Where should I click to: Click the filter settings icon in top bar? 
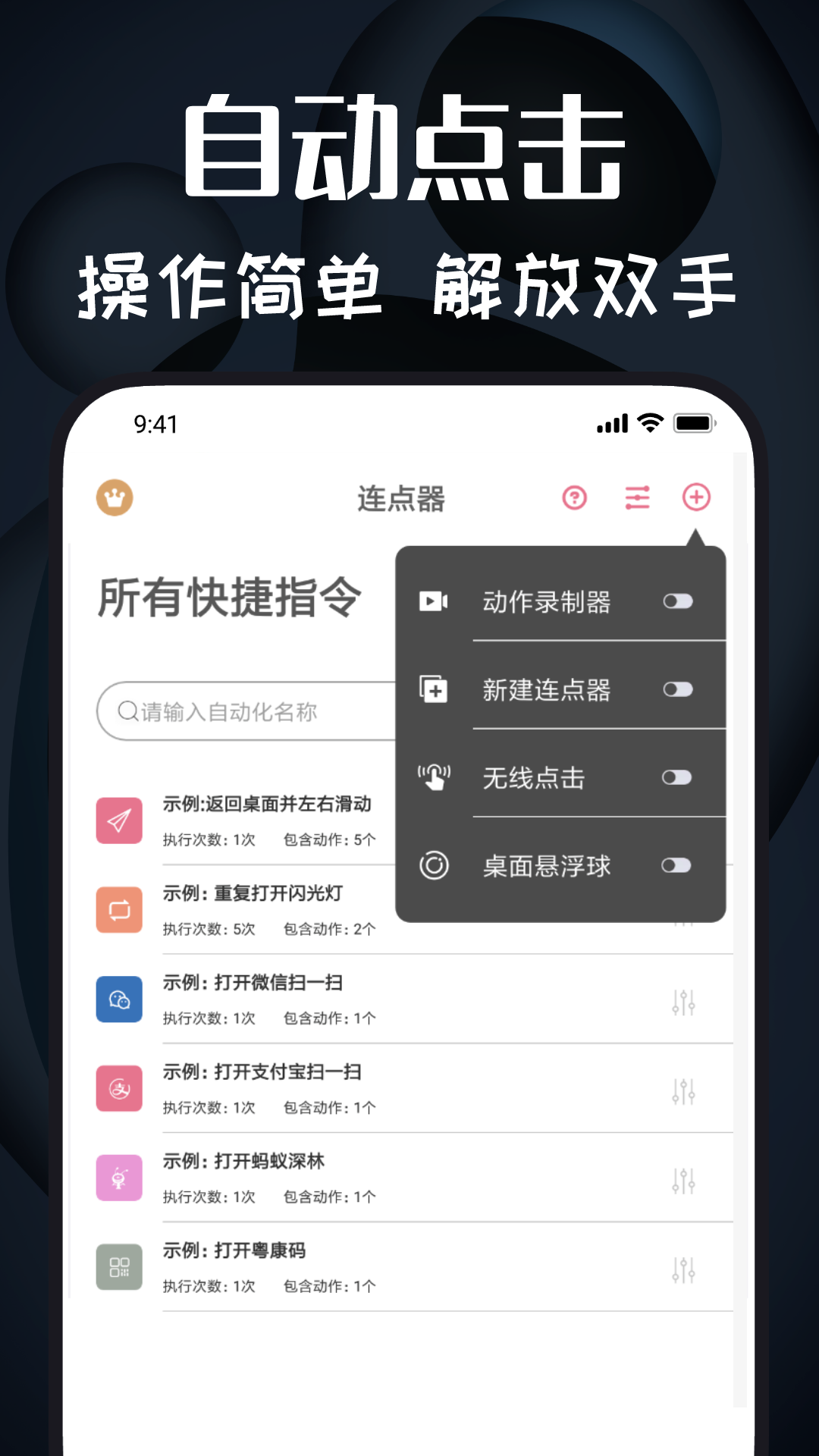[637, 499]
